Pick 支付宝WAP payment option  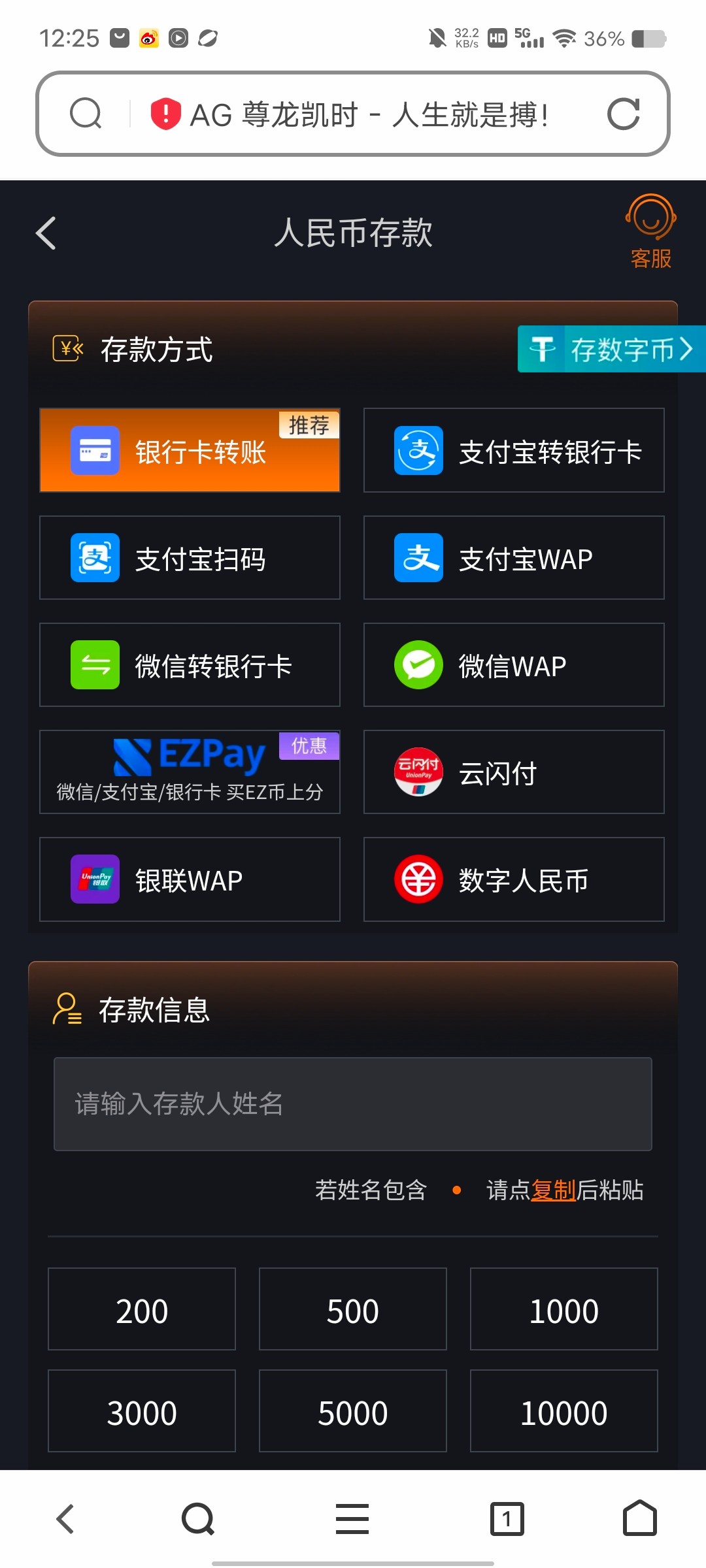coord(514,558)
